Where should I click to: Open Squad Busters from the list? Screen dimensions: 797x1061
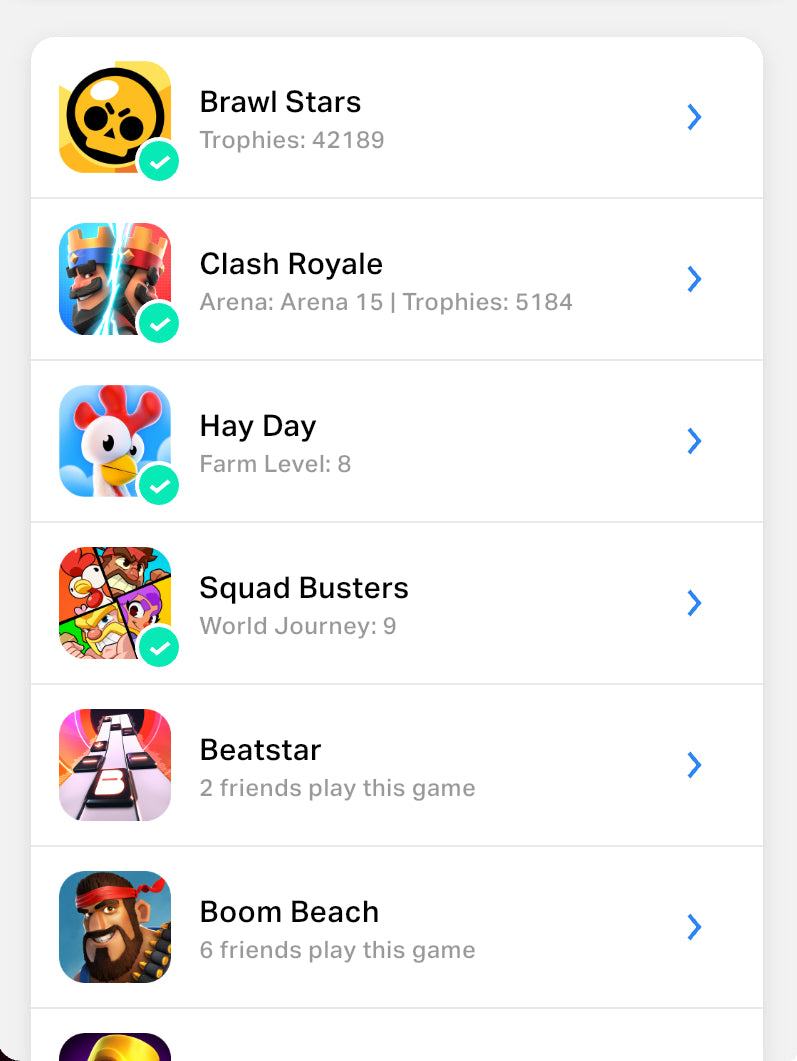pos(397,604)
